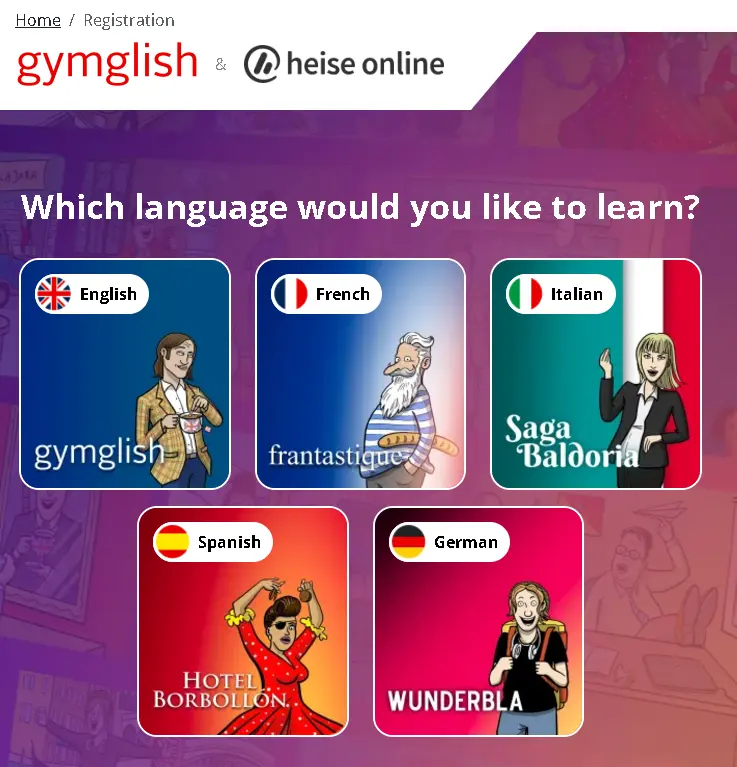Choose the English Gymglish course card

tap(125, 374)
